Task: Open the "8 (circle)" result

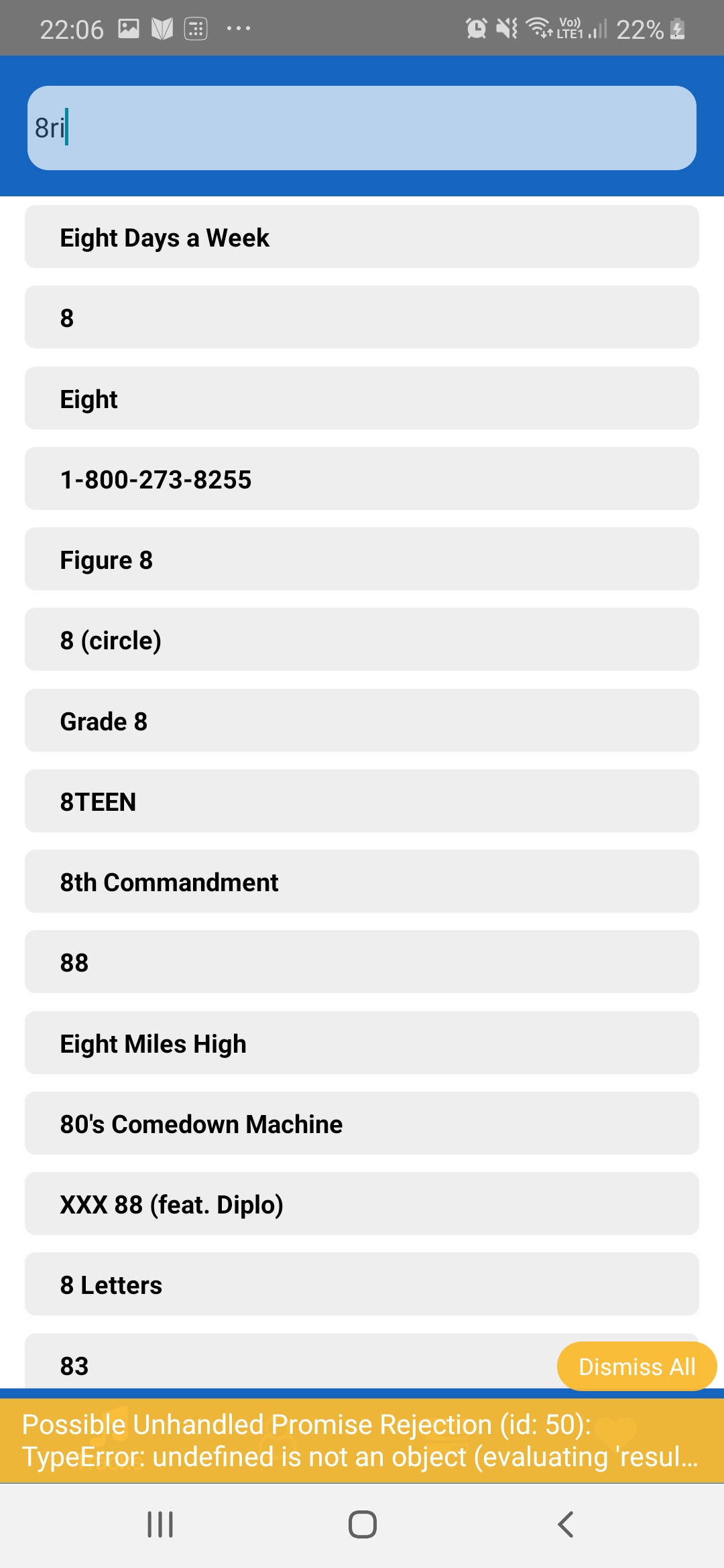Action: [362, 640]
